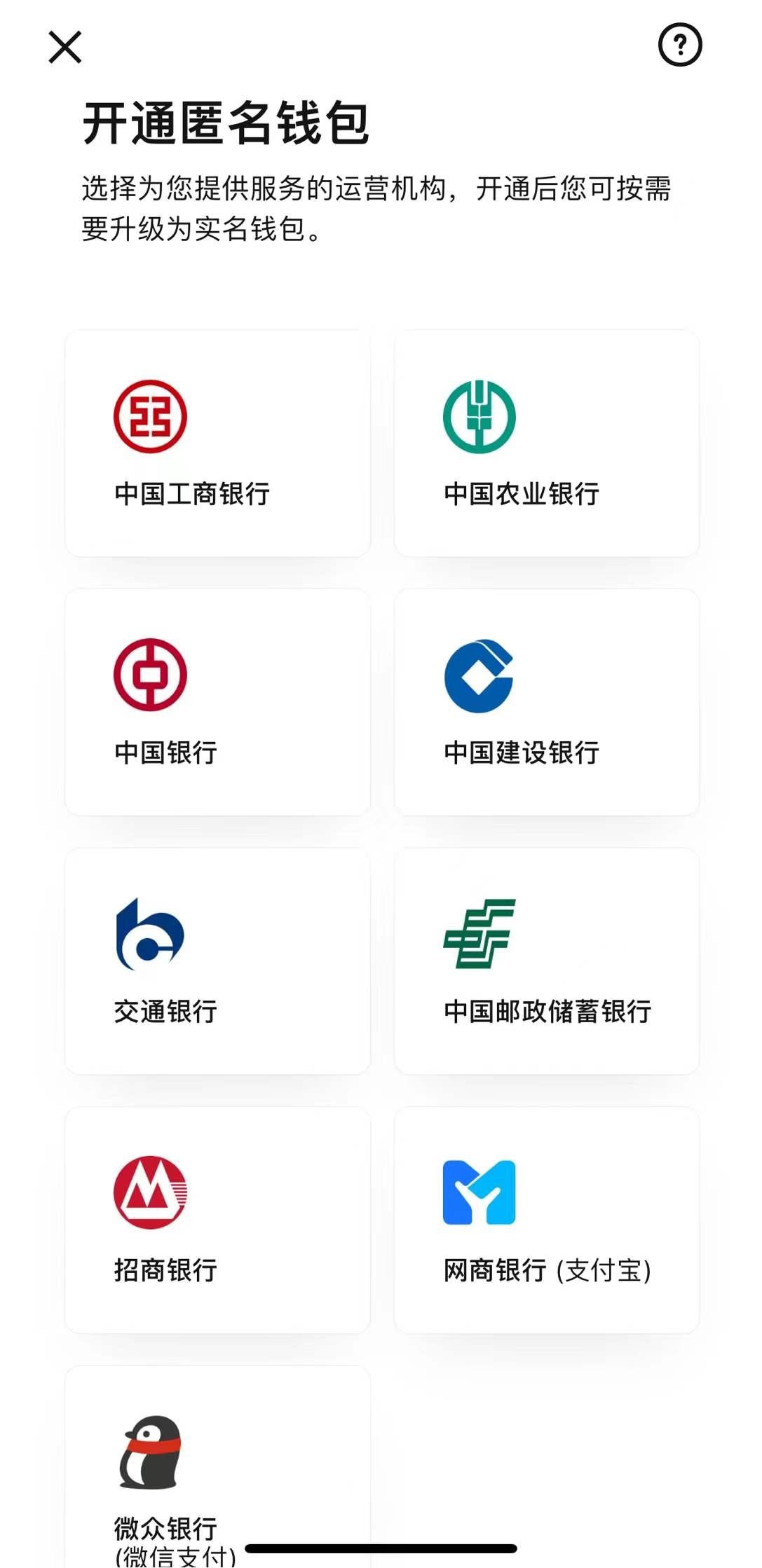The image size is (762, 1568).
Task: Close the anonymous wallet setup page
Action: tap(65, 47)
